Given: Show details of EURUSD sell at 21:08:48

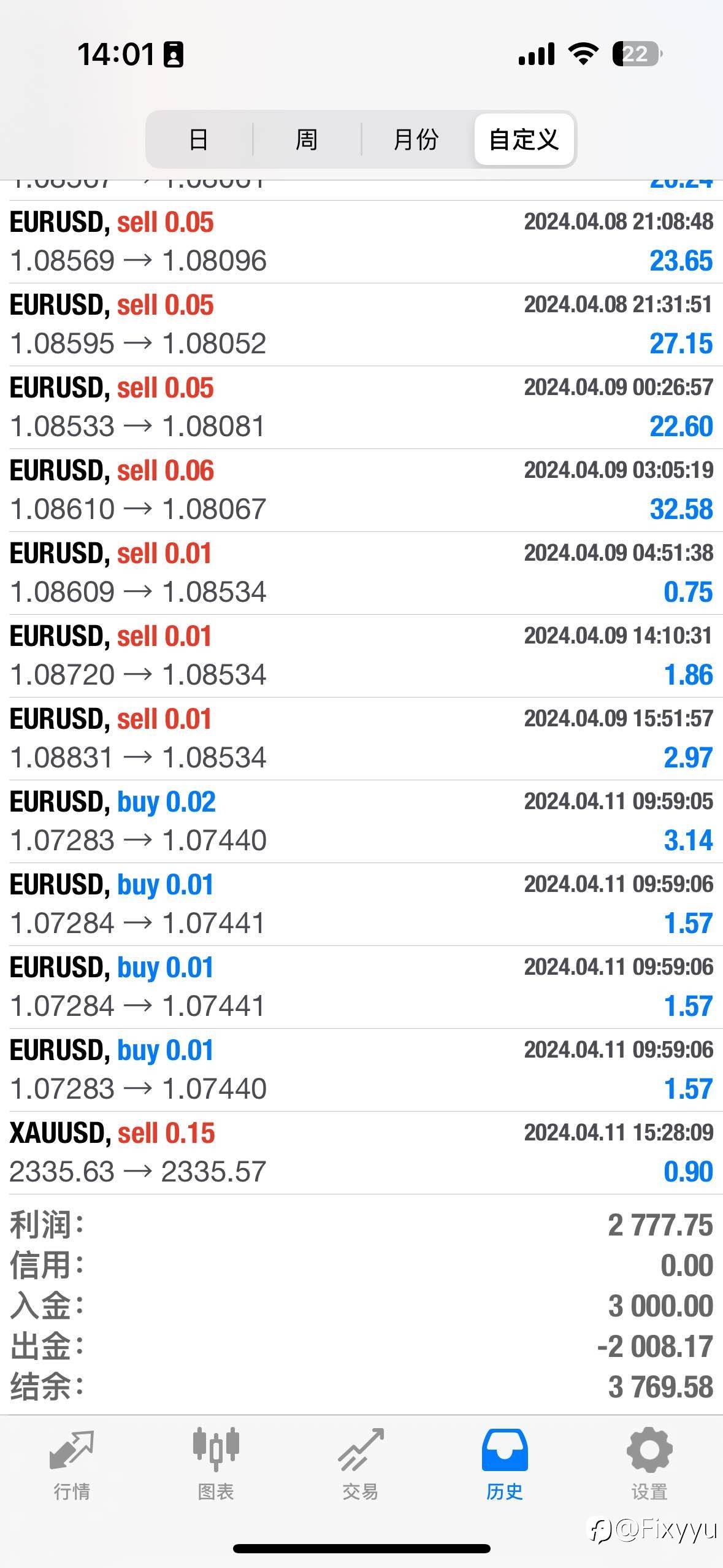Looking at the screenshot, I should click(361, 242).
